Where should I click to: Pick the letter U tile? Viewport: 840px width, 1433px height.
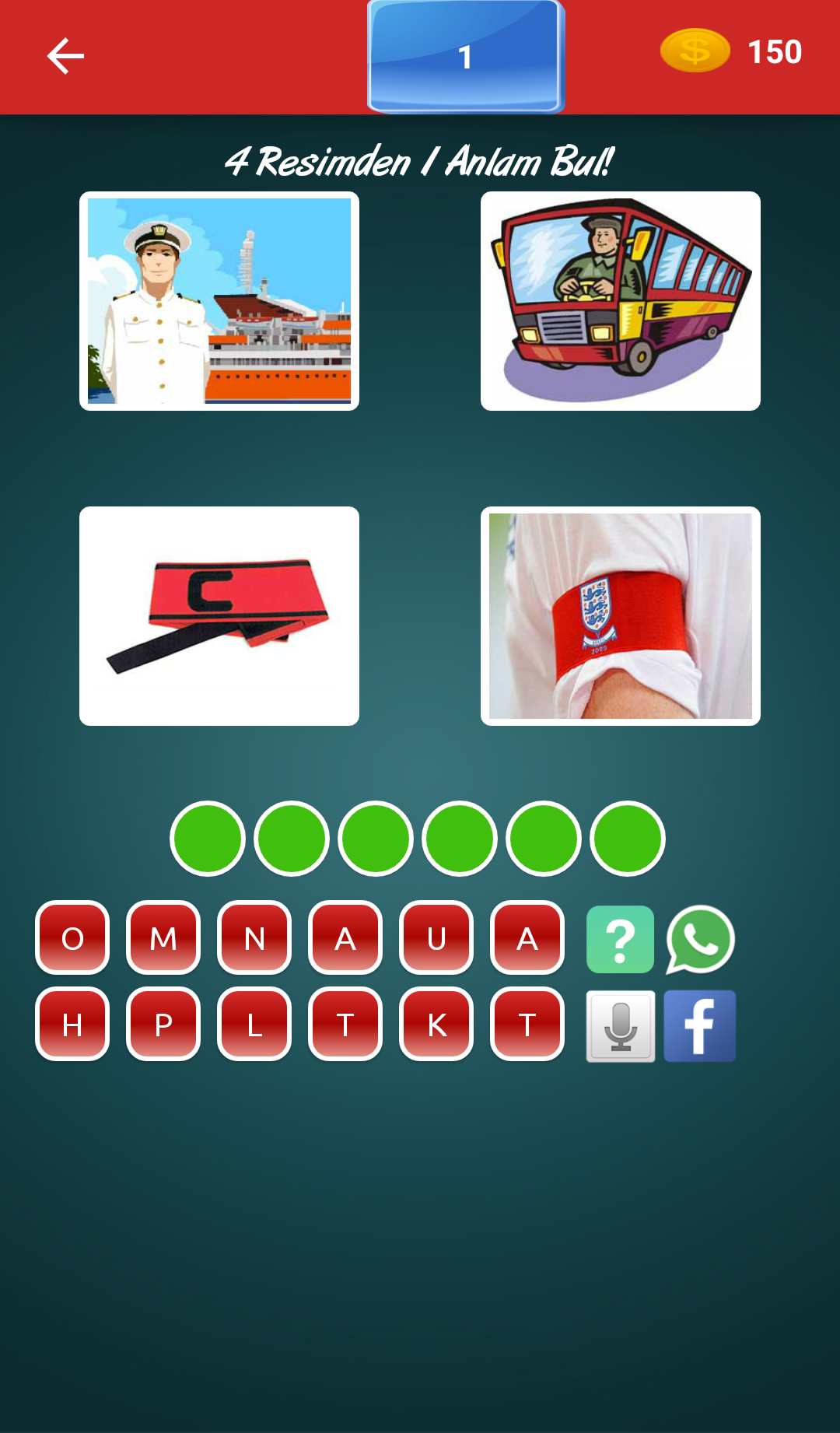[x=436, y=938]
